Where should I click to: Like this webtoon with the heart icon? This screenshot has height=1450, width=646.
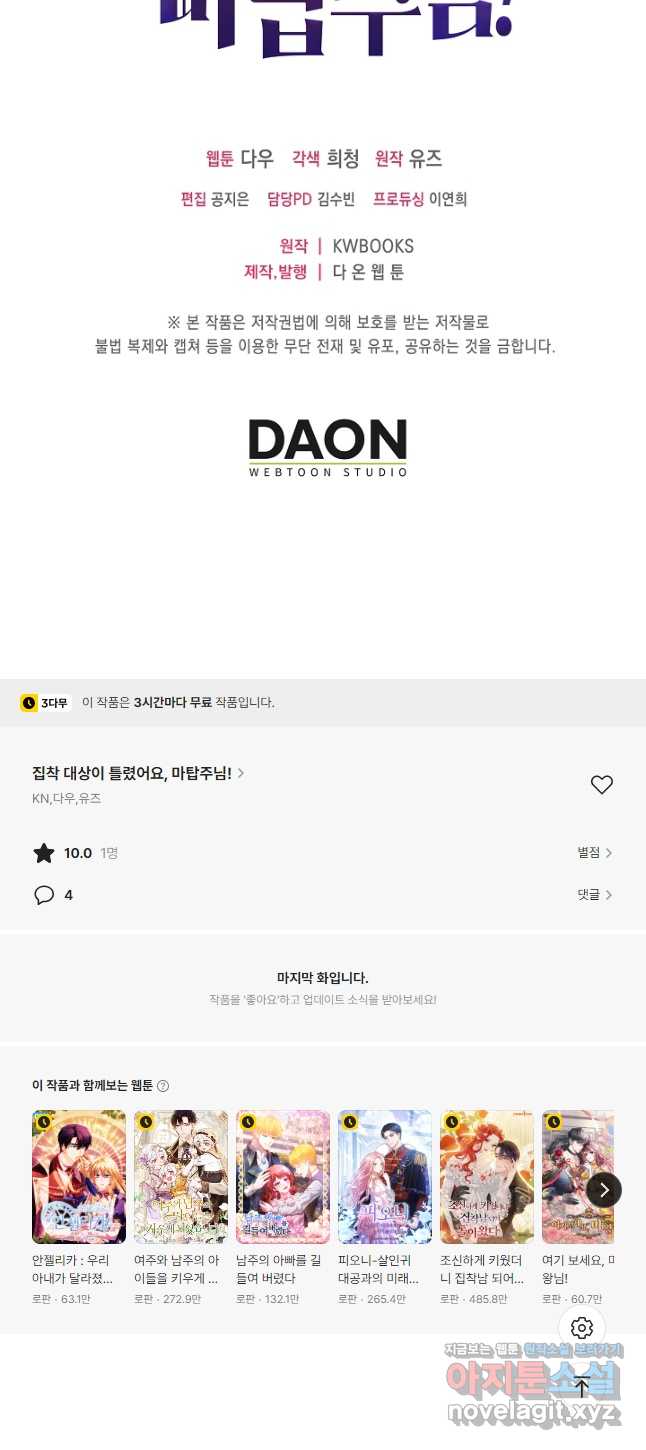[601, 785]
